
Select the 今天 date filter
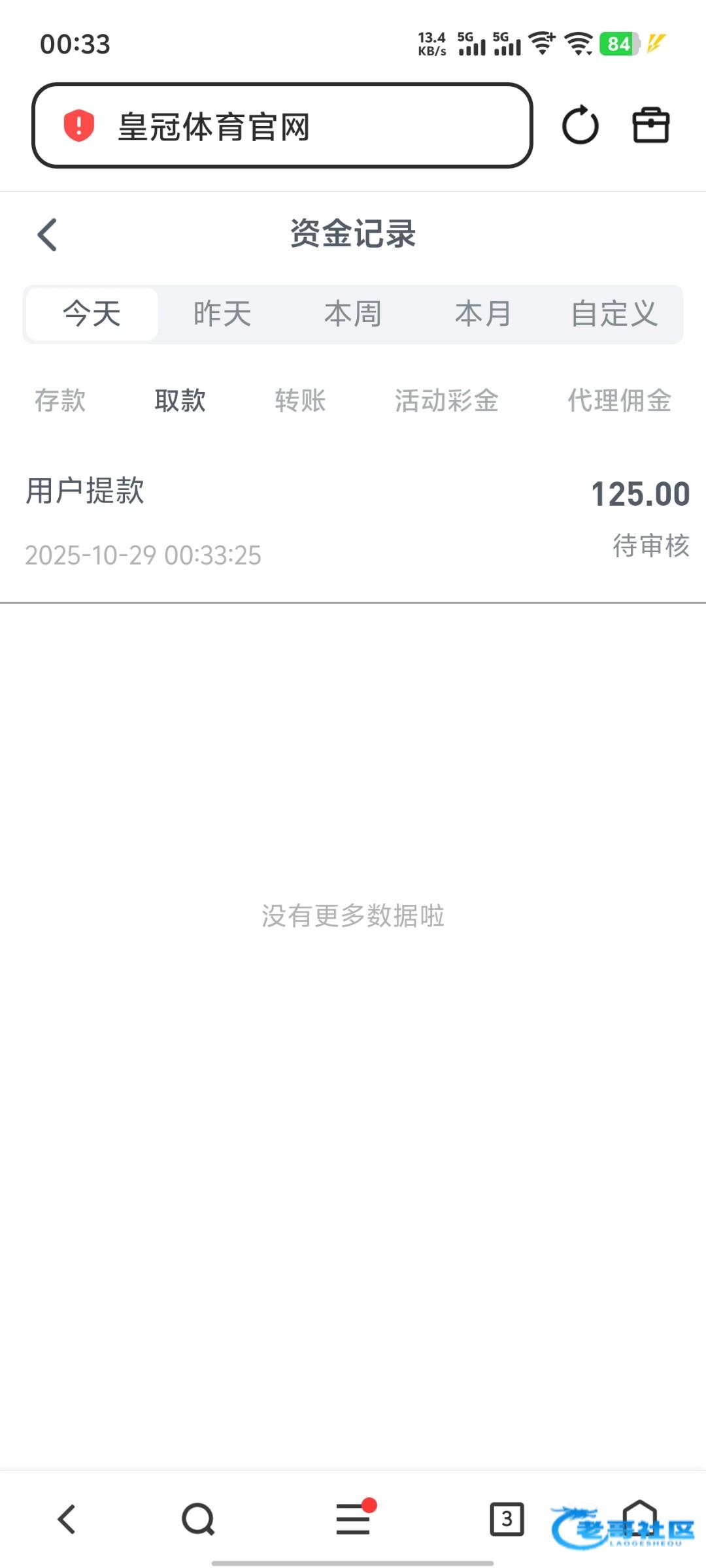(x=92, y=314)
